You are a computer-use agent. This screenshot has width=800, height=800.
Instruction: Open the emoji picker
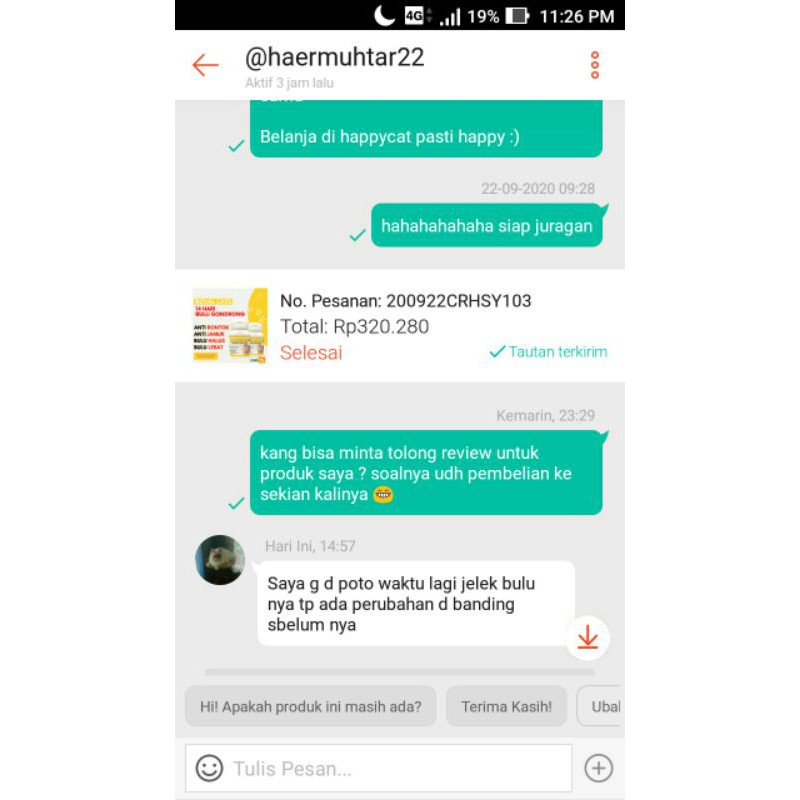point(209,769)
